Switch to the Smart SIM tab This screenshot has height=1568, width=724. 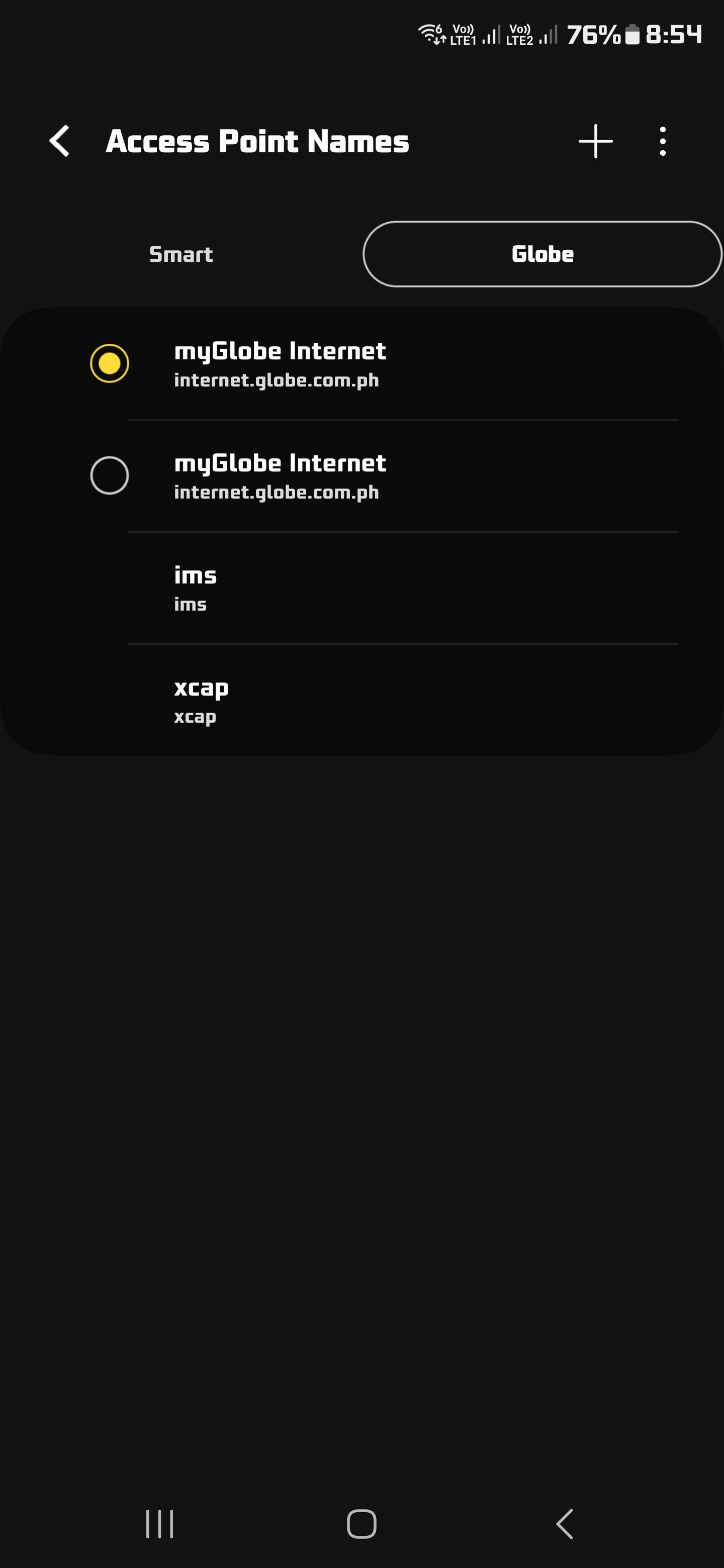click(180, 254)
